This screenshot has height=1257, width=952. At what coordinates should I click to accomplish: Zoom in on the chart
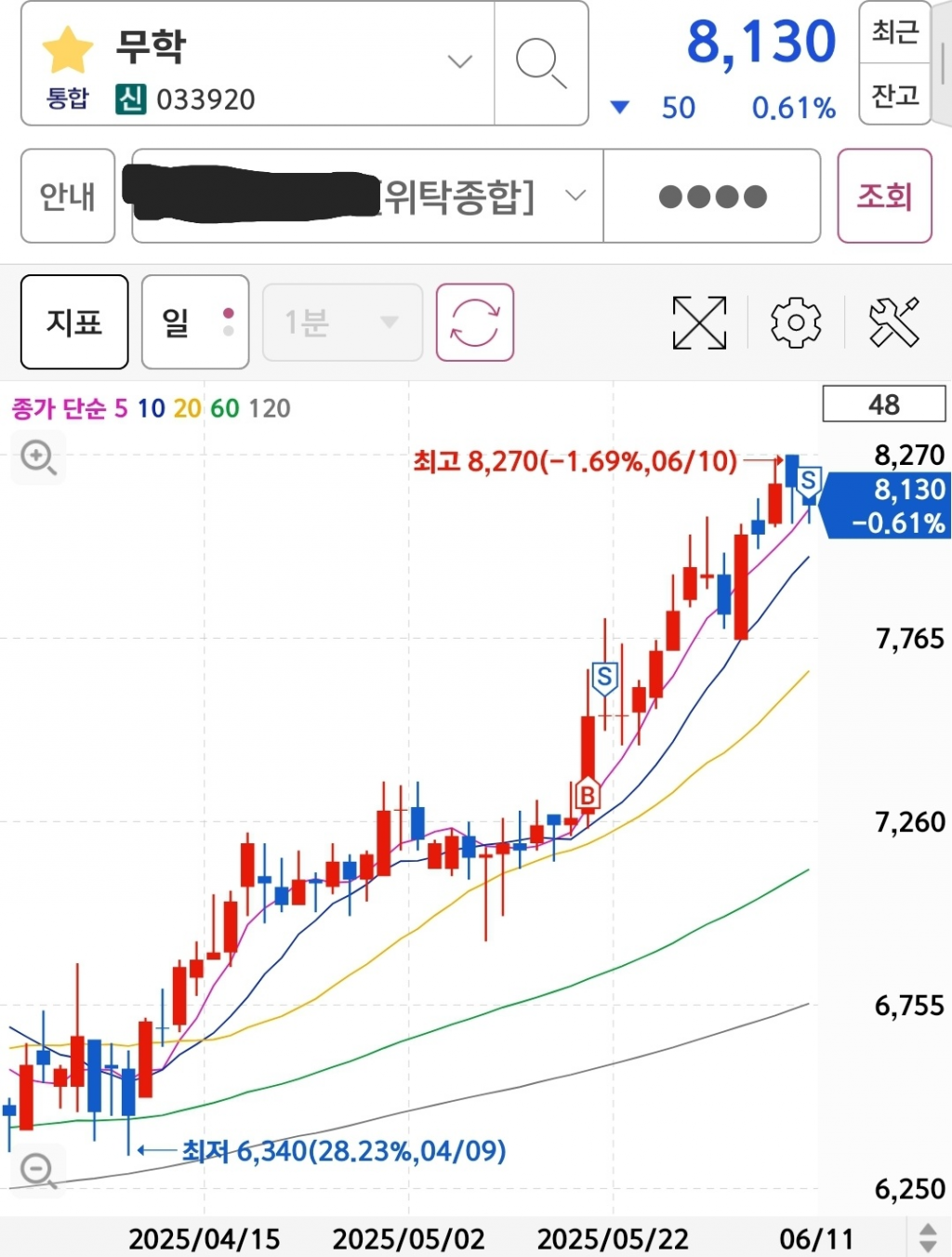(38, 457)
